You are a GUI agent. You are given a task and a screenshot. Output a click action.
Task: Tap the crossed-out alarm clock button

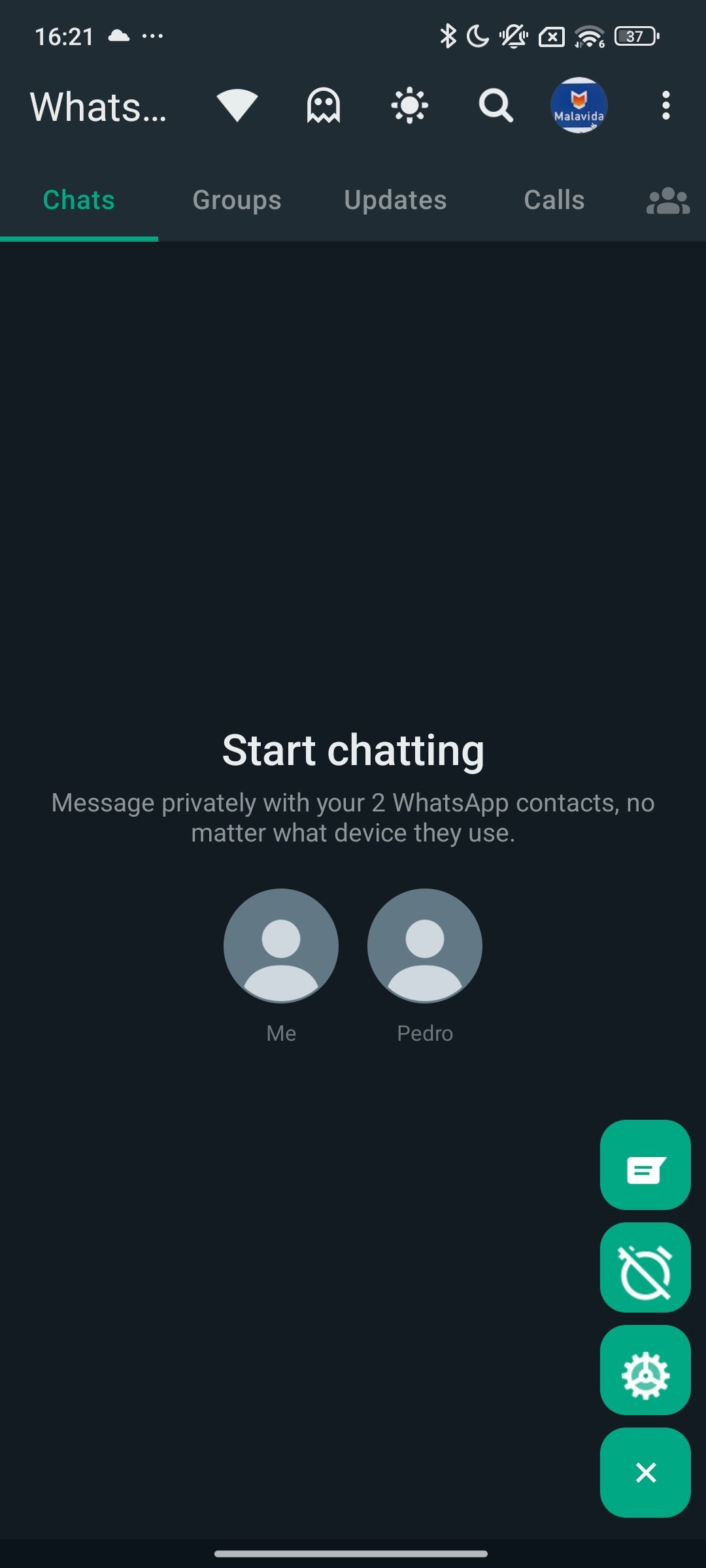pos(645,1267)
